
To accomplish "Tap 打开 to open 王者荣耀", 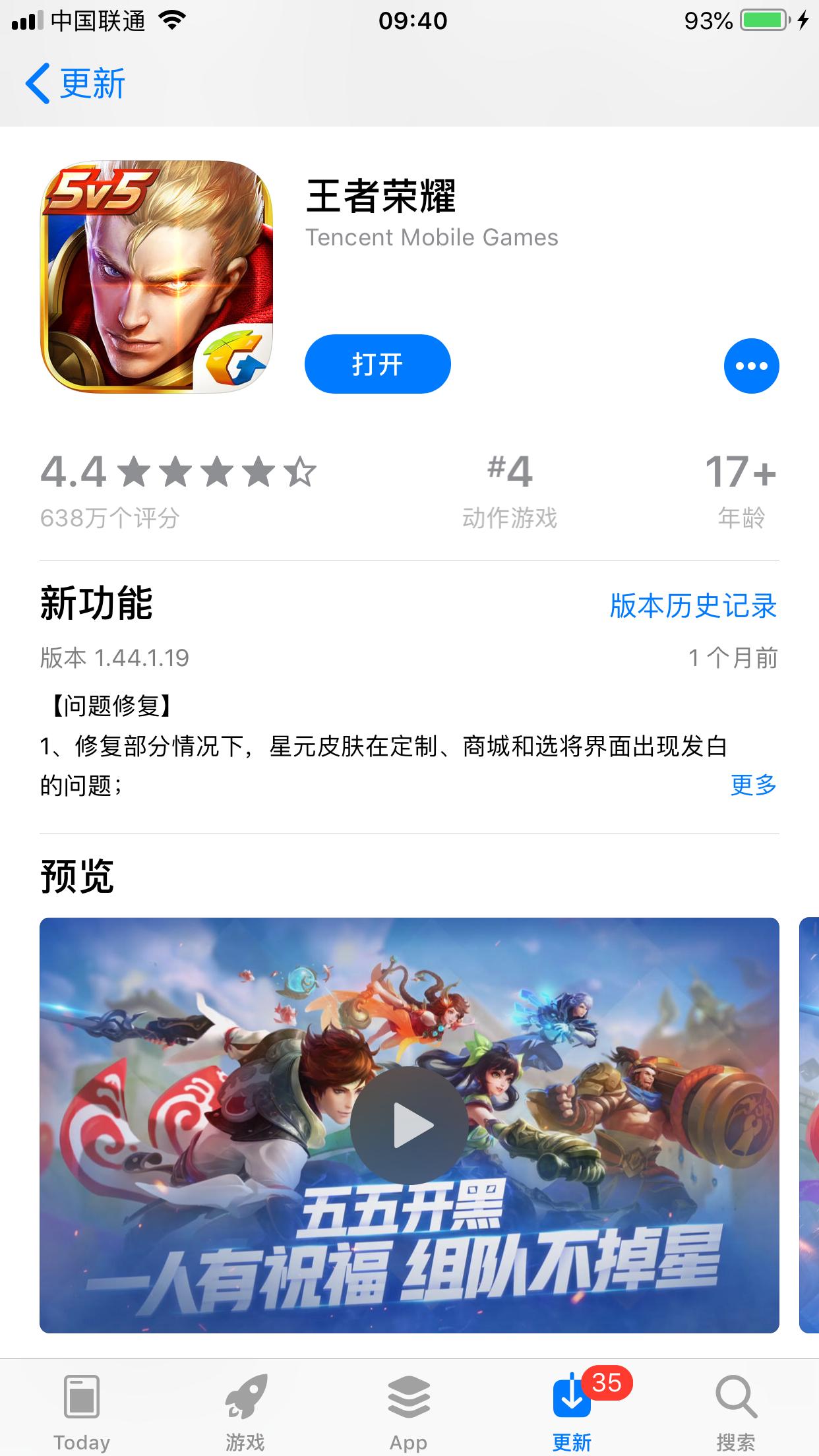I will pos(377,364).
